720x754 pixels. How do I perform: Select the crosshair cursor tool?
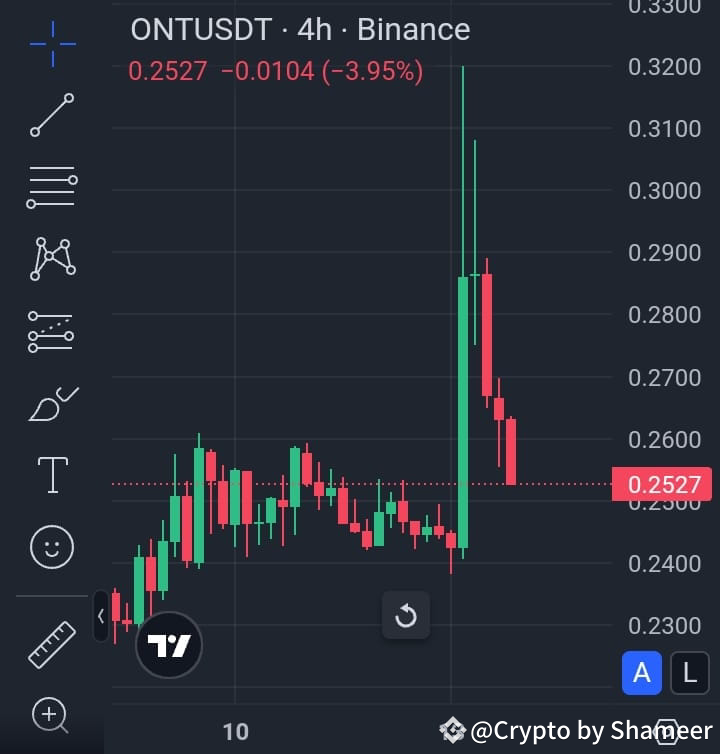click(51, 43)
